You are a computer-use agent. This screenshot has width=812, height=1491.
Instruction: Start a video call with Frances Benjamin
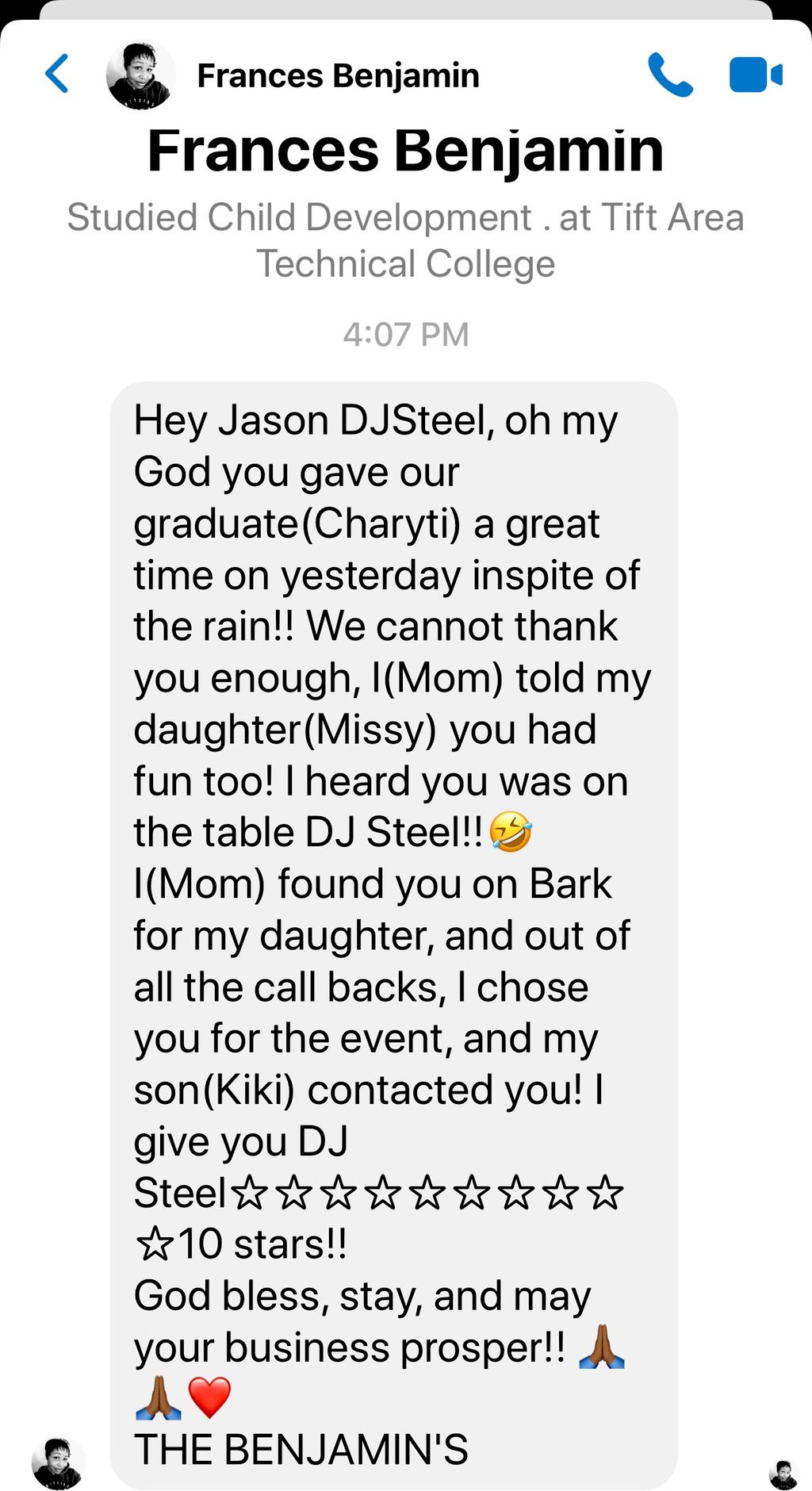pyautogui.click(x=755, y=75)
